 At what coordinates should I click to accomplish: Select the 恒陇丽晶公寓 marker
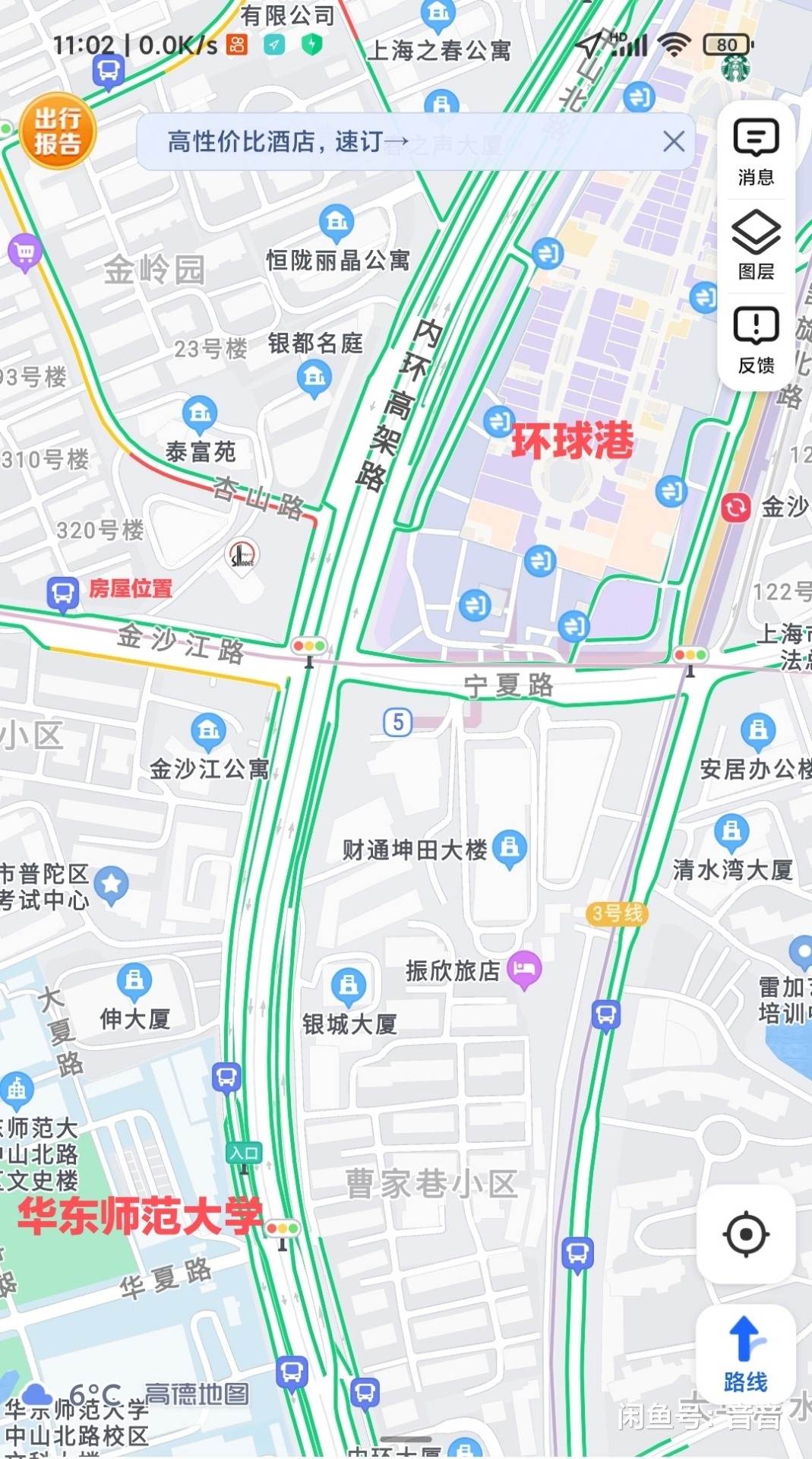(336, 222)
